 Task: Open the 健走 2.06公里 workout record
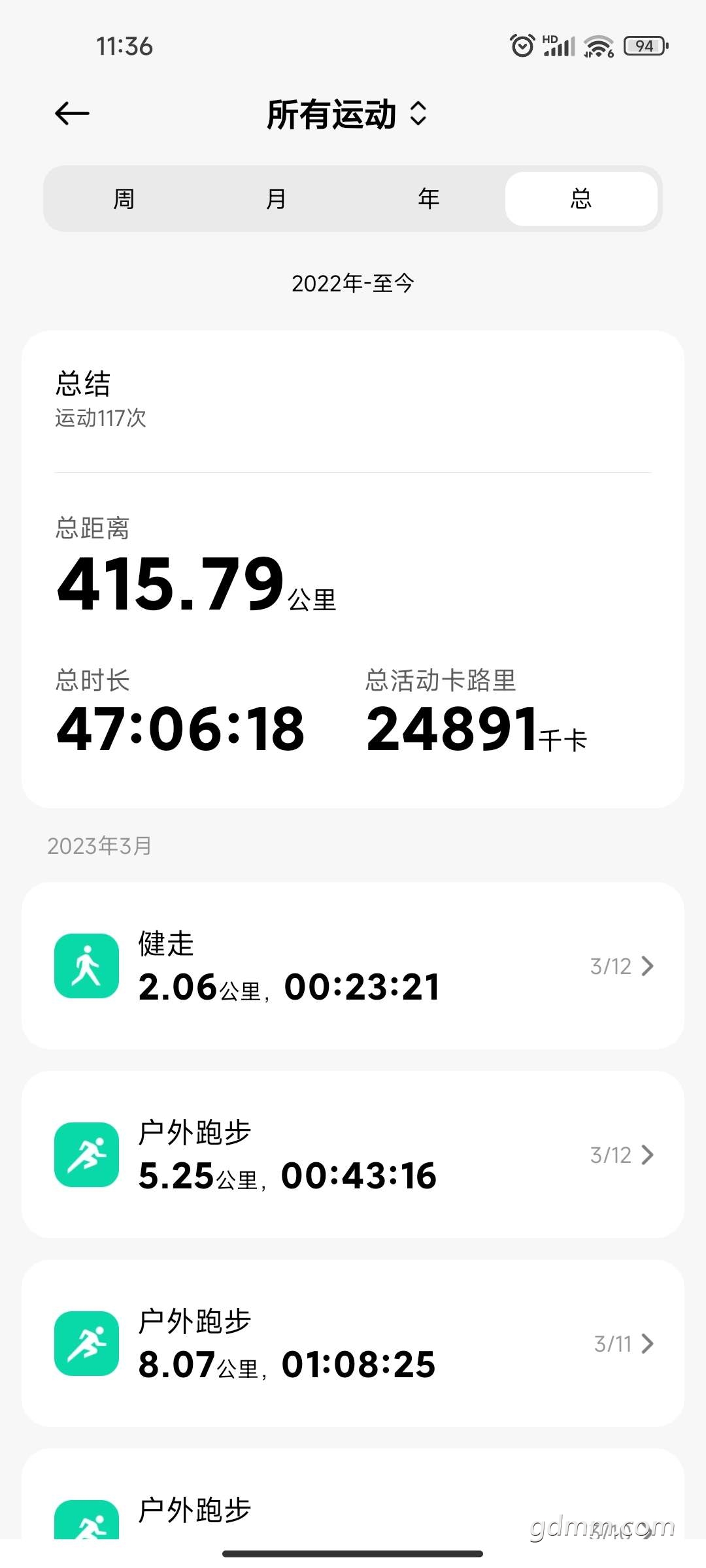(353, 966)
